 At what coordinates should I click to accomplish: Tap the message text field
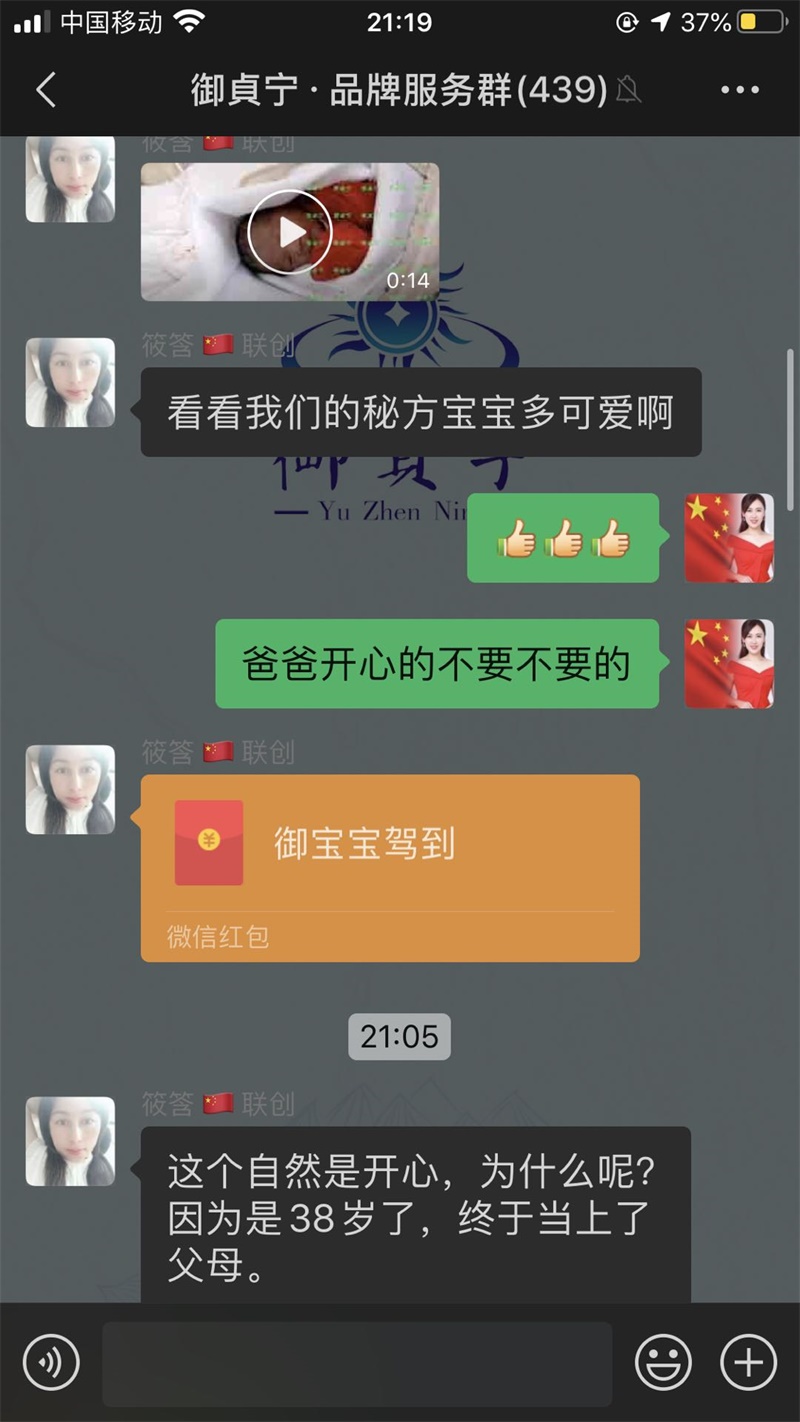[357, 1363]
